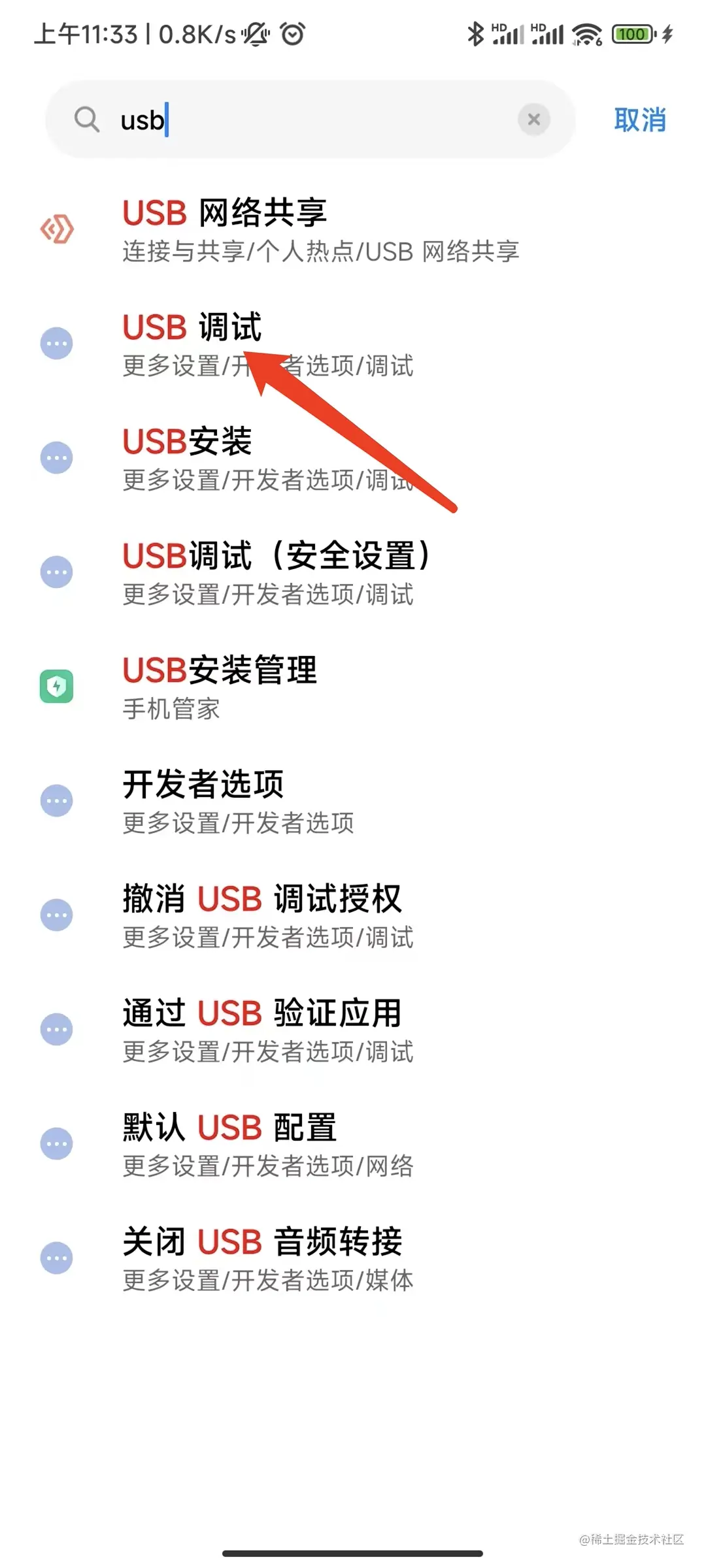Clear the search text with the X button
This screenshot has width=706, height=1568.
tap(533, 120)
